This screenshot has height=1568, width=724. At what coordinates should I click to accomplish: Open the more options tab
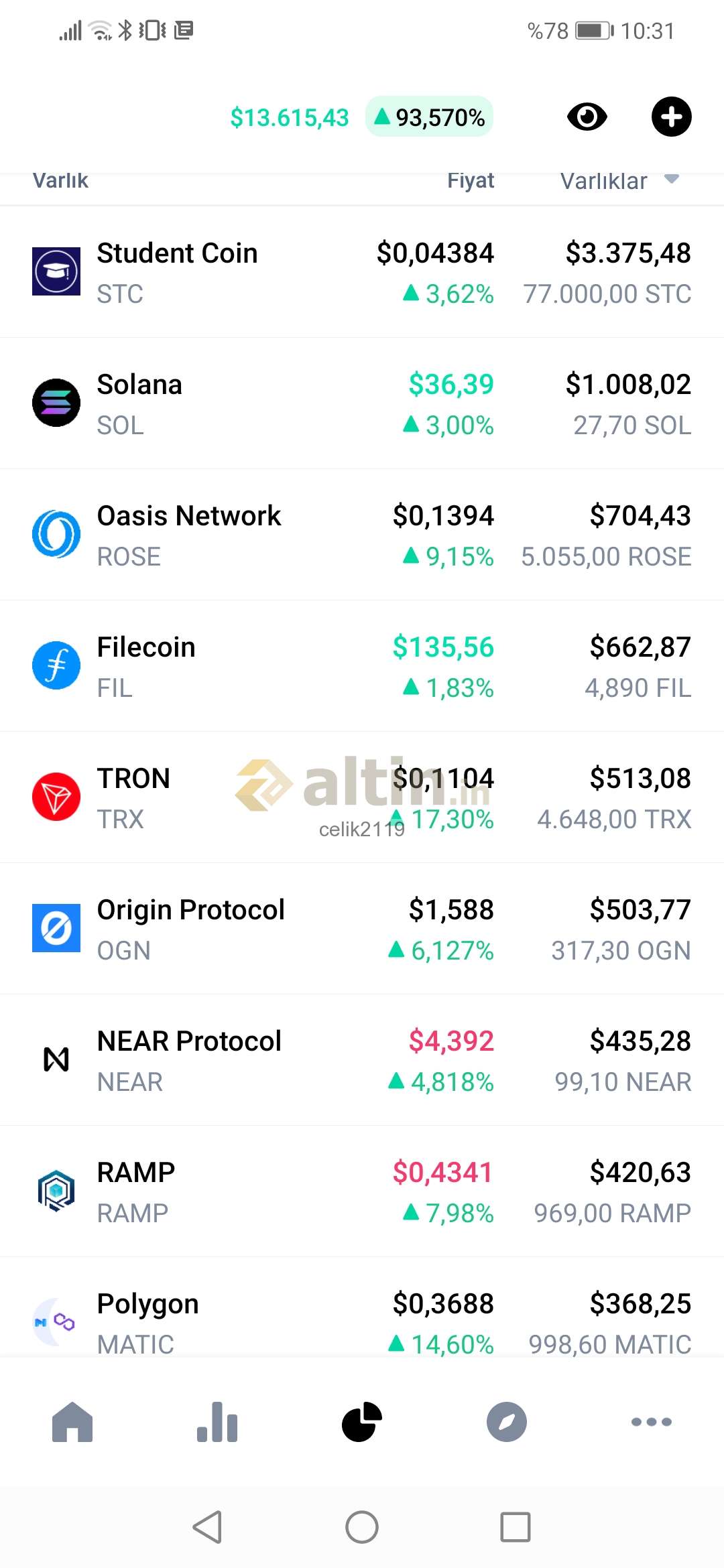[x=652, y=1421]
